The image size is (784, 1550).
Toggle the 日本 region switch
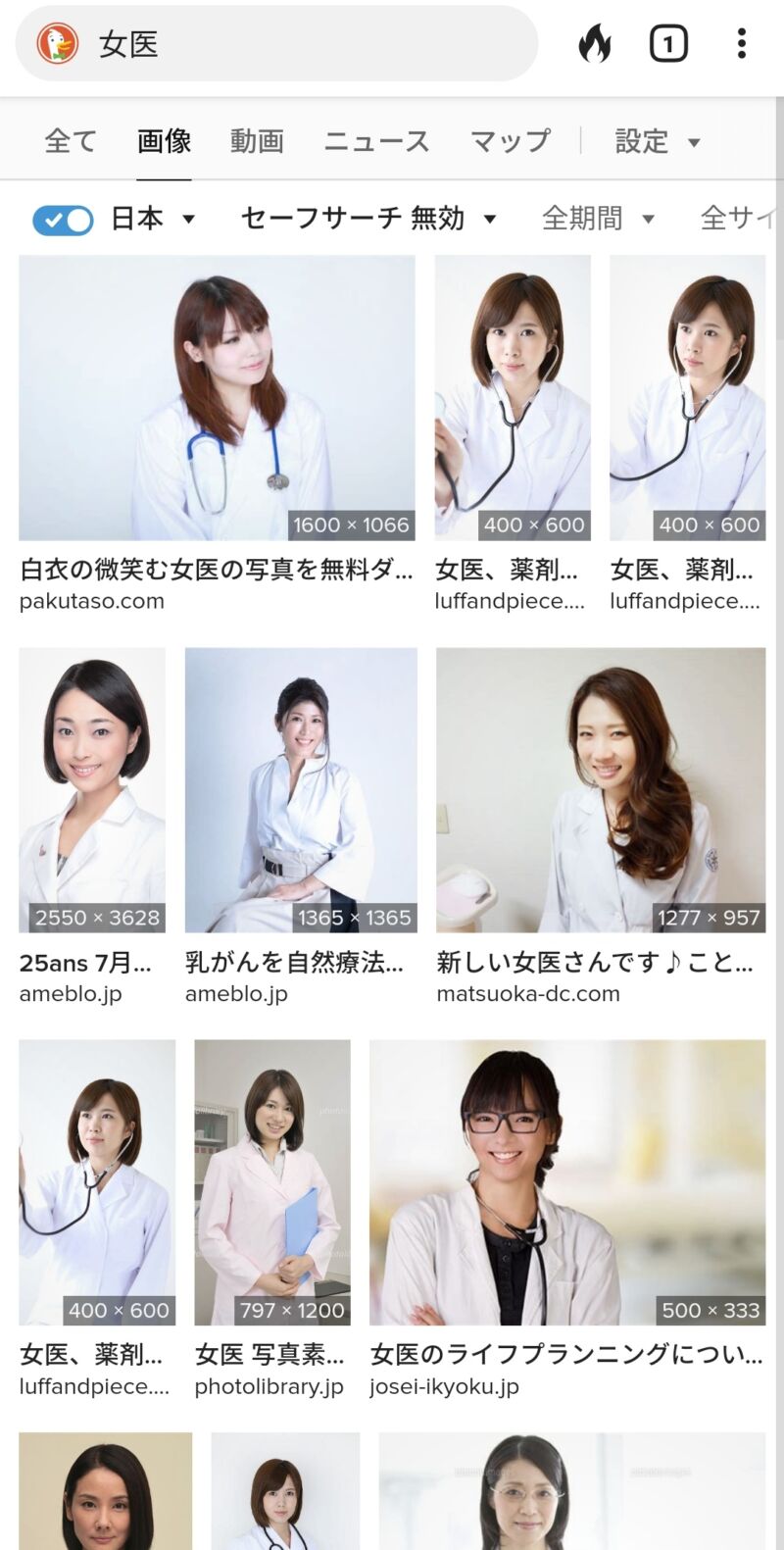63,220
